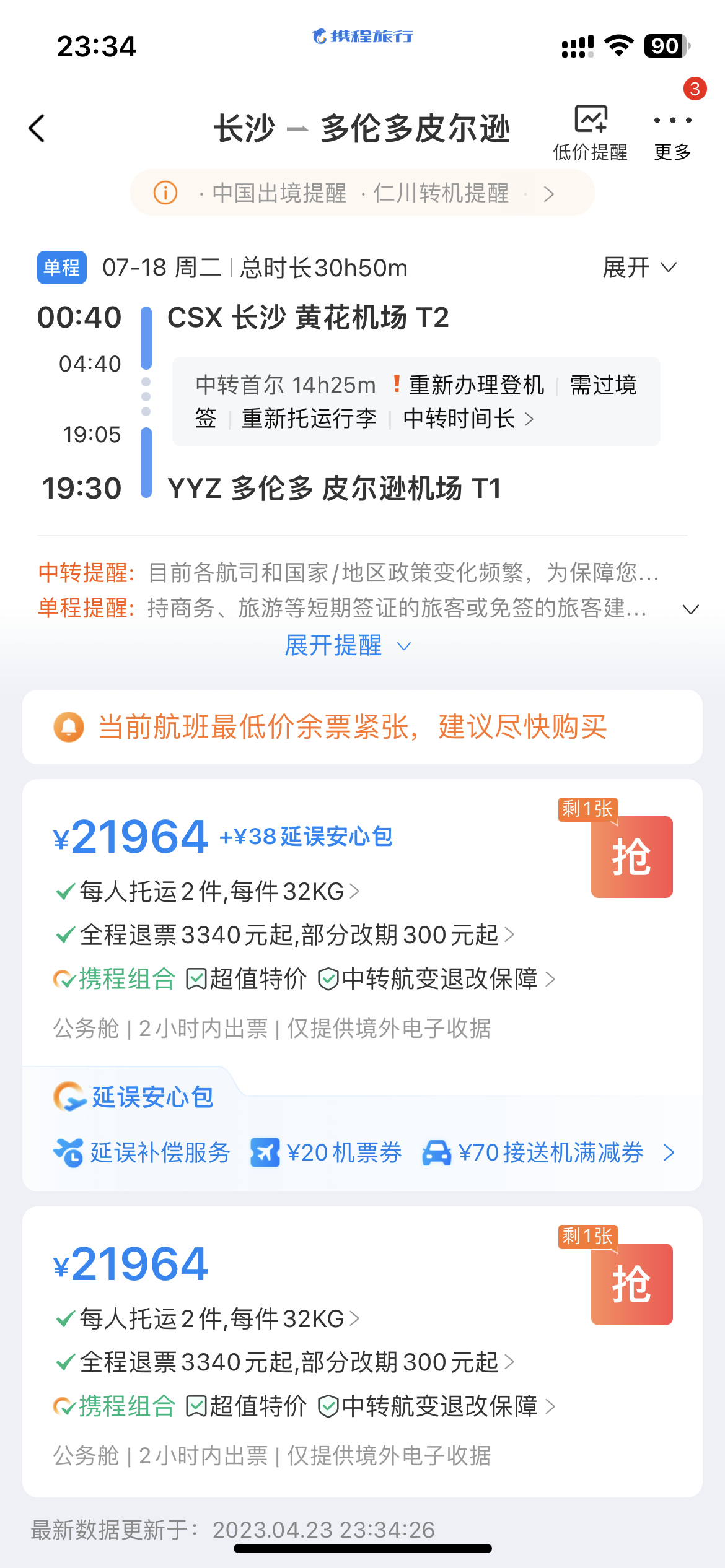Expand flight details with 展开
The height and width of the screenshot is (1568, 725).
click(639, 268)
